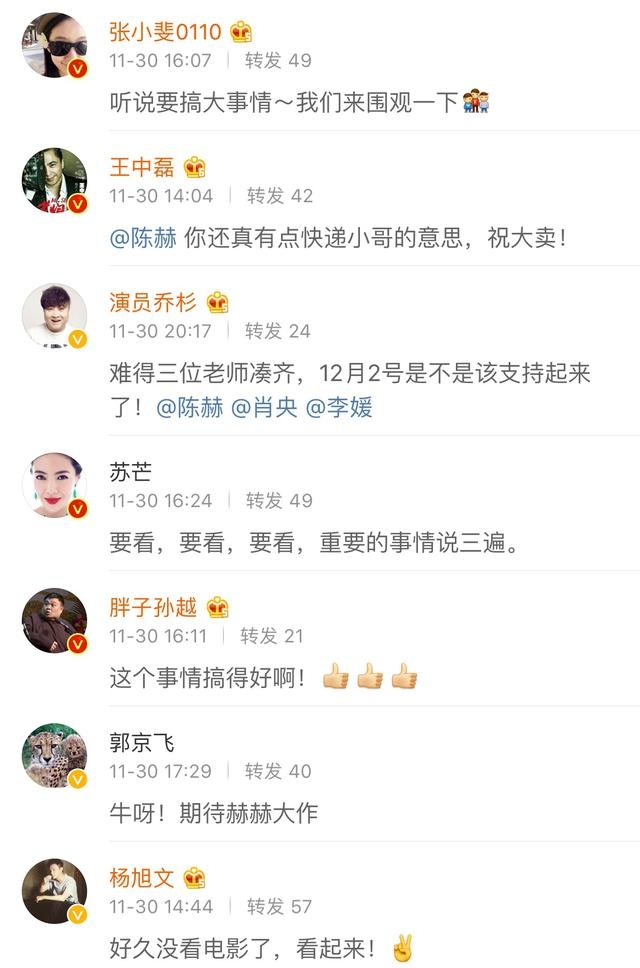This screenshot has width=640, height=968.
Task: Open 杨旭文's username
Action: (142, 878)
